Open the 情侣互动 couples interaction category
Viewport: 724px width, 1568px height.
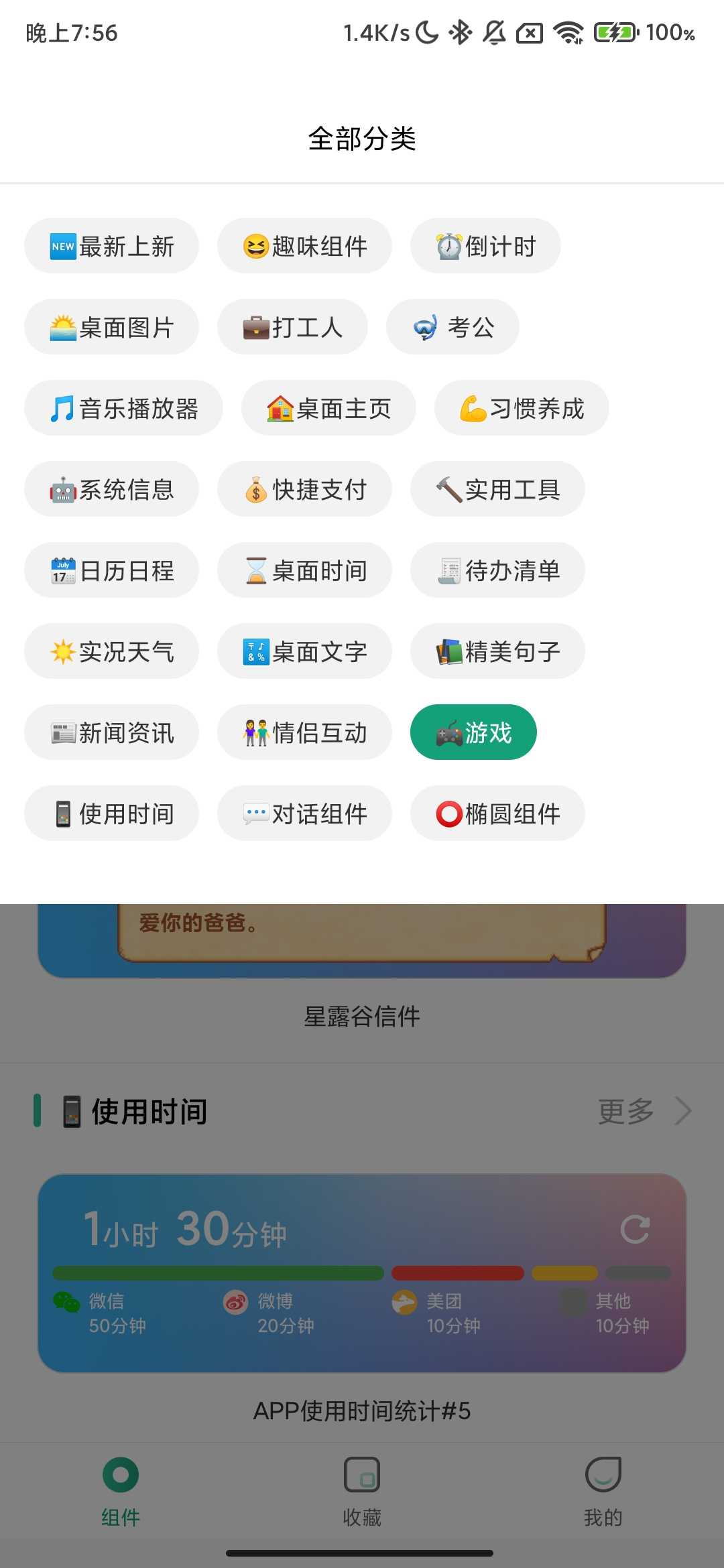304,732
